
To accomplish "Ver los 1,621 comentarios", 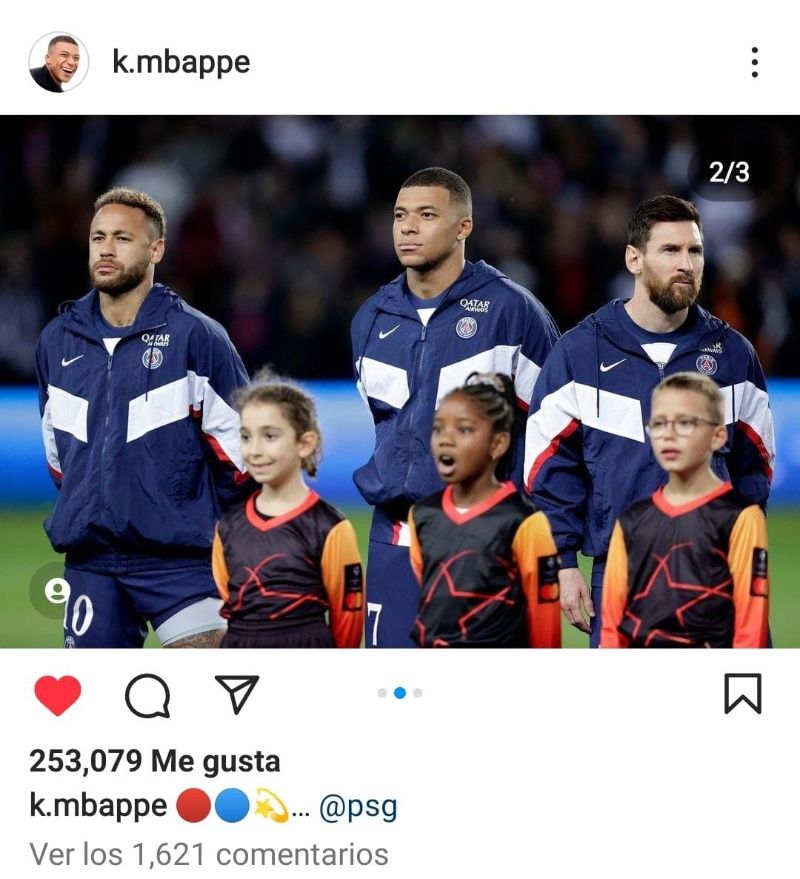I will click(x=208, y=854).
